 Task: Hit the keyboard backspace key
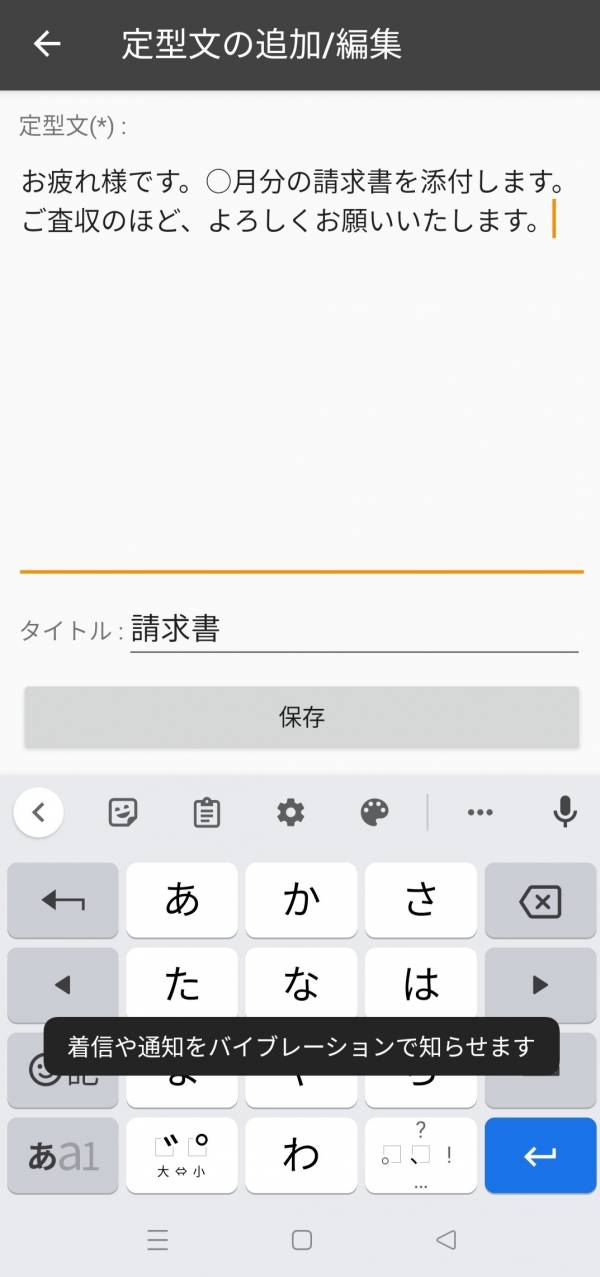(x=540, y=901)
